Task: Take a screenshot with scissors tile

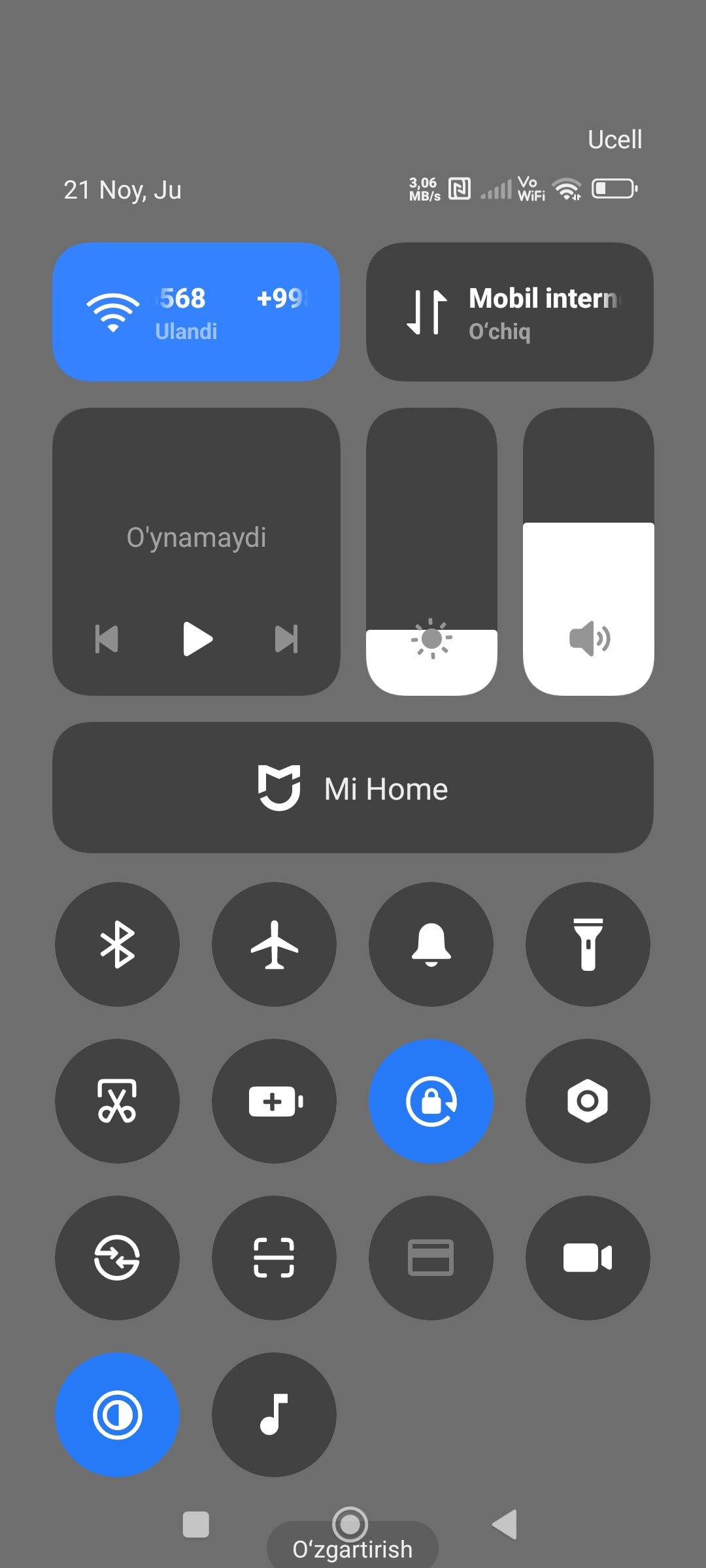Action: (117, 1101)
